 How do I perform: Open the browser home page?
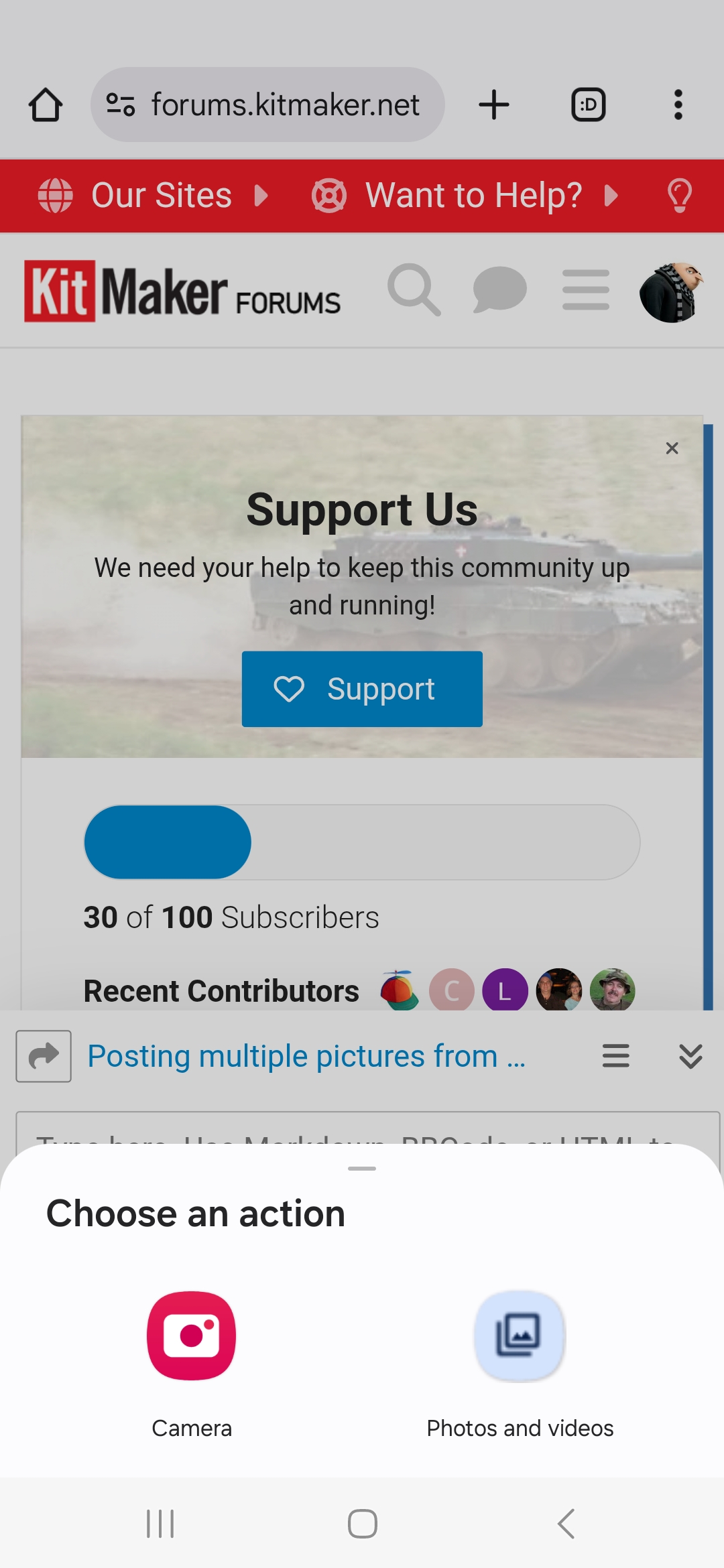pos(46,105)
